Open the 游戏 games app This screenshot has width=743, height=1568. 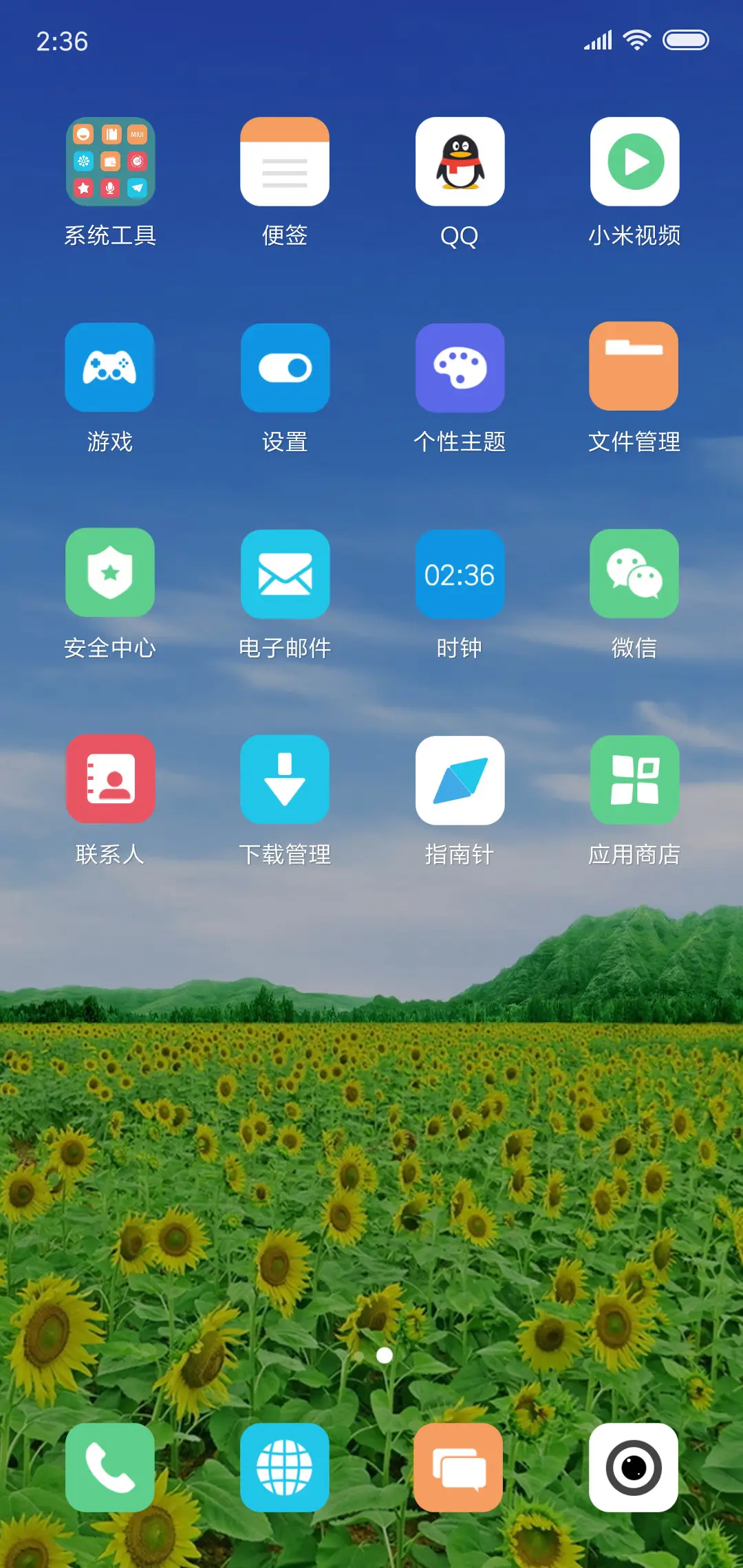coord(110,368)
